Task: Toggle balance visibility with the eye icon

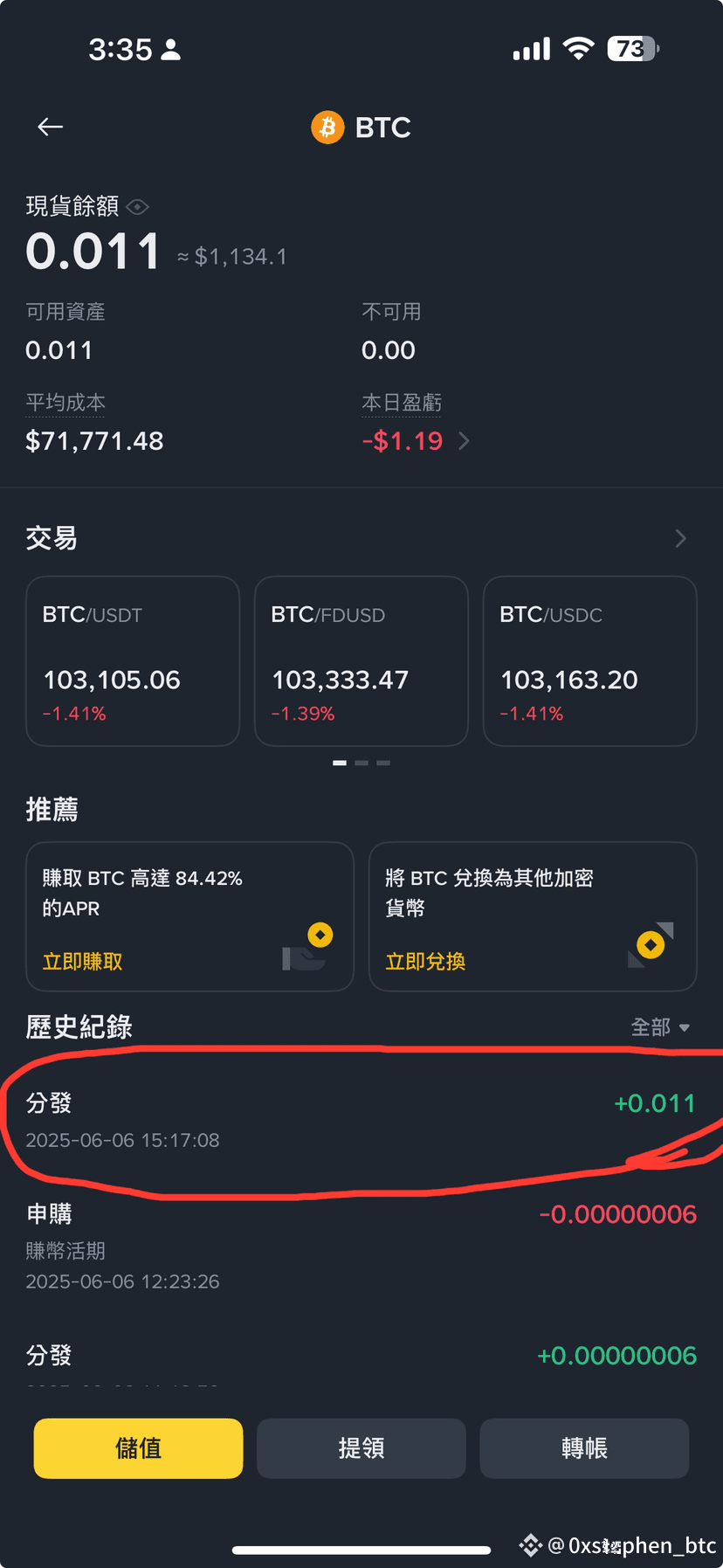Action: pos(137,207)
